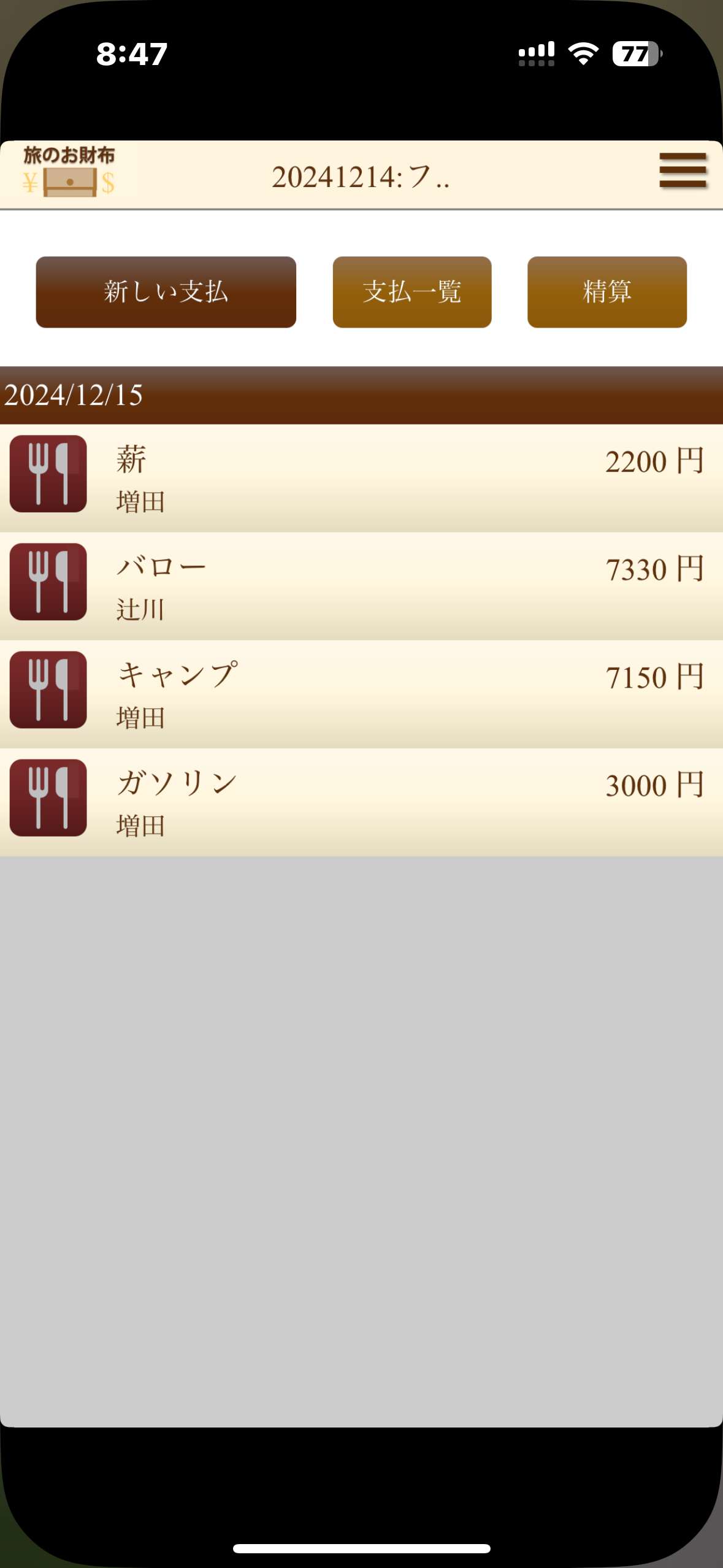Open the hamburger menu
Image resolution: width=723 pixels, height=1568 pixels.
[x=683, y=171]
